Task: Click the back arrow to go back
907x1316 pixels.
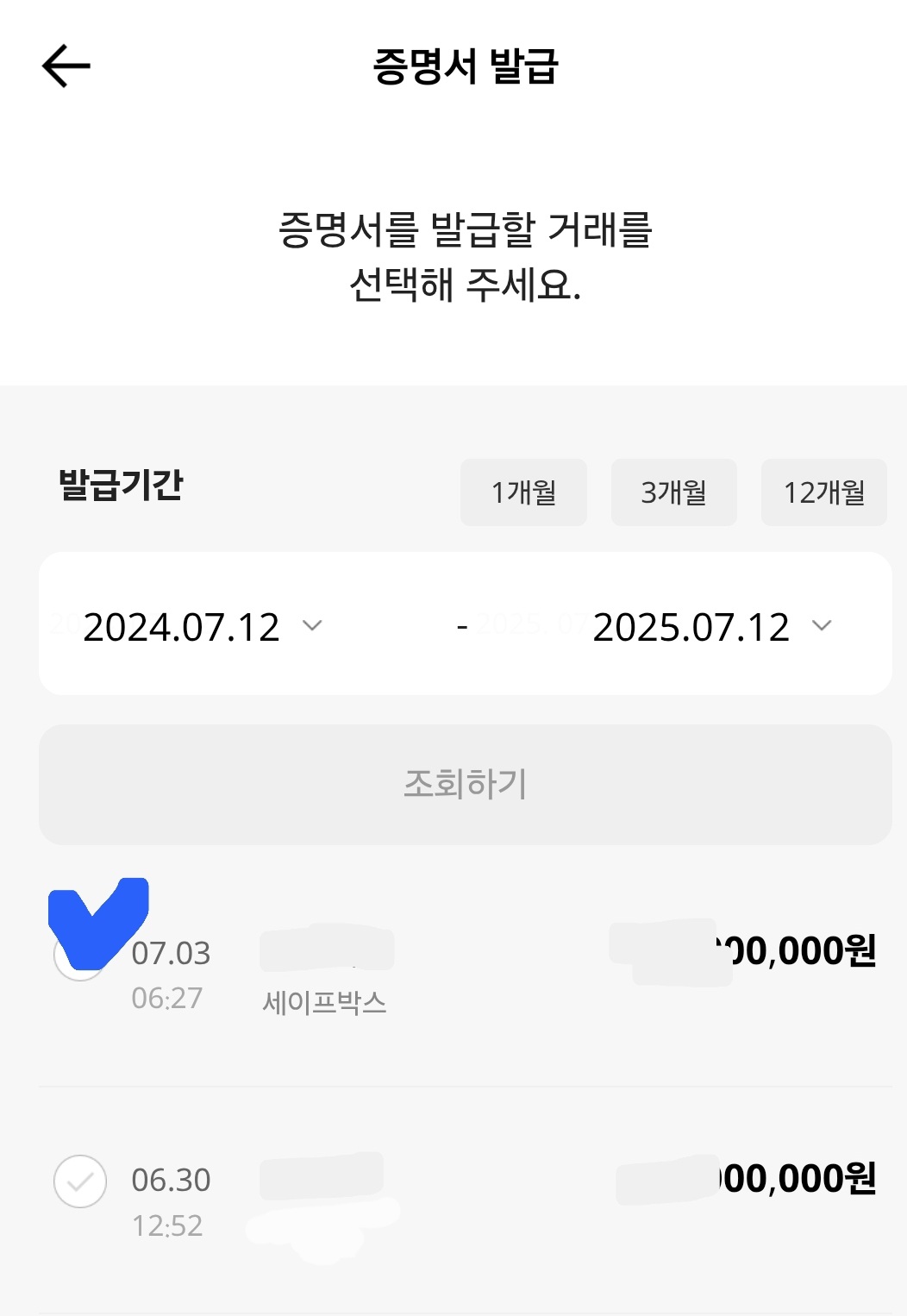Action: click(66, 64)
